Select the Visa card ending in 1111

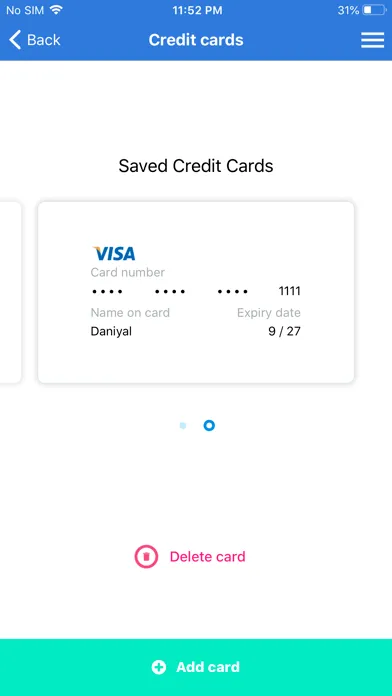click(x=196, y=292)
